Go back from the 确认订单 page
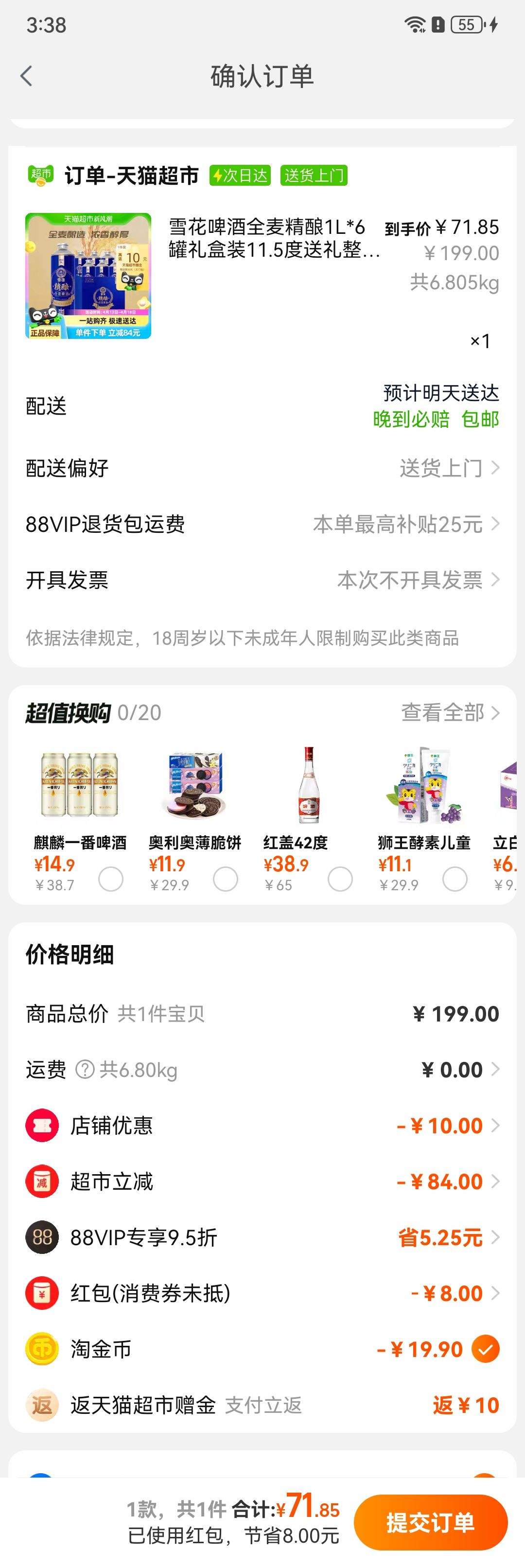525x1568 pixels. point(26,76)
